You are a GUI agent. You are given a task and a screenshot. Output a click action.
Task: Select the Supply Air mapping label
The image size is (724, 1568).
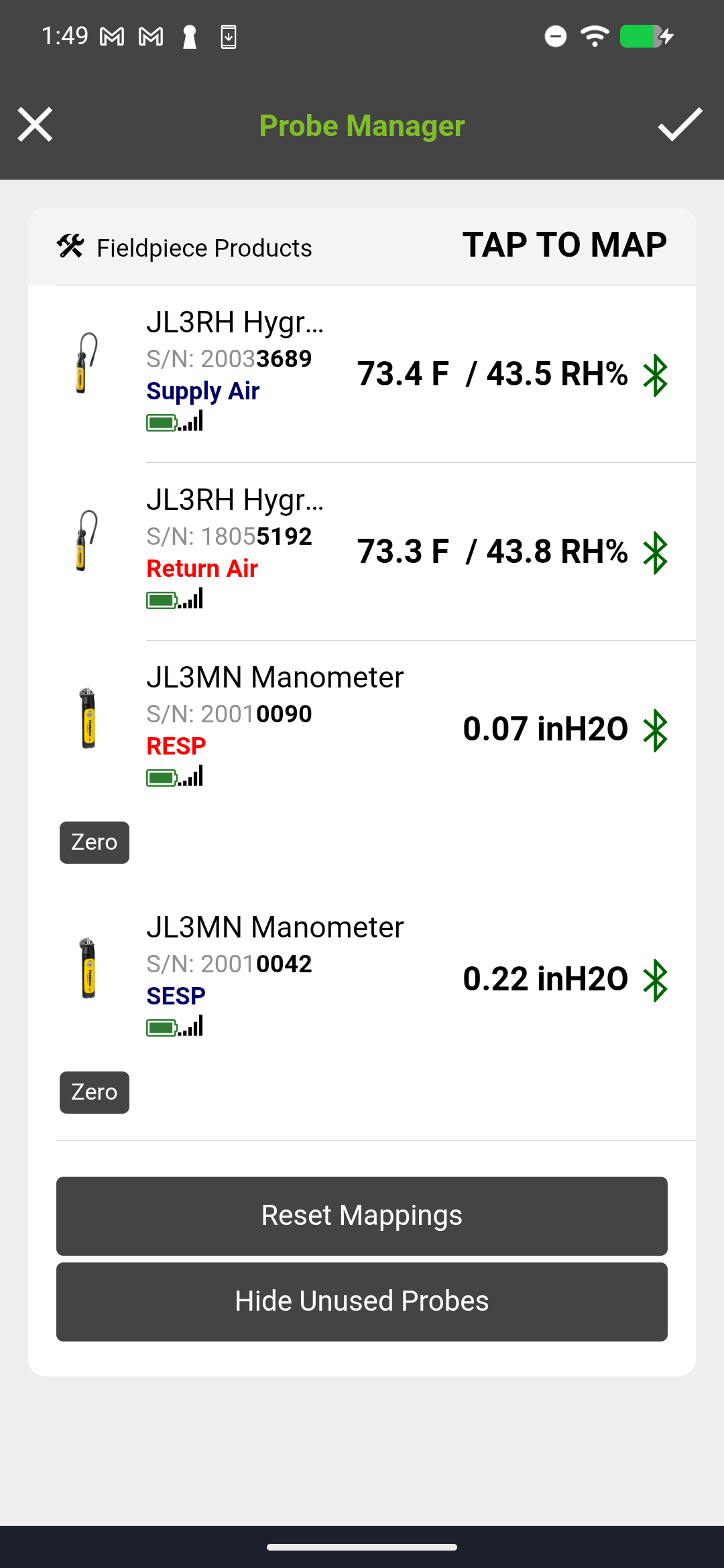pyautogui.click(x=203, y=391)
